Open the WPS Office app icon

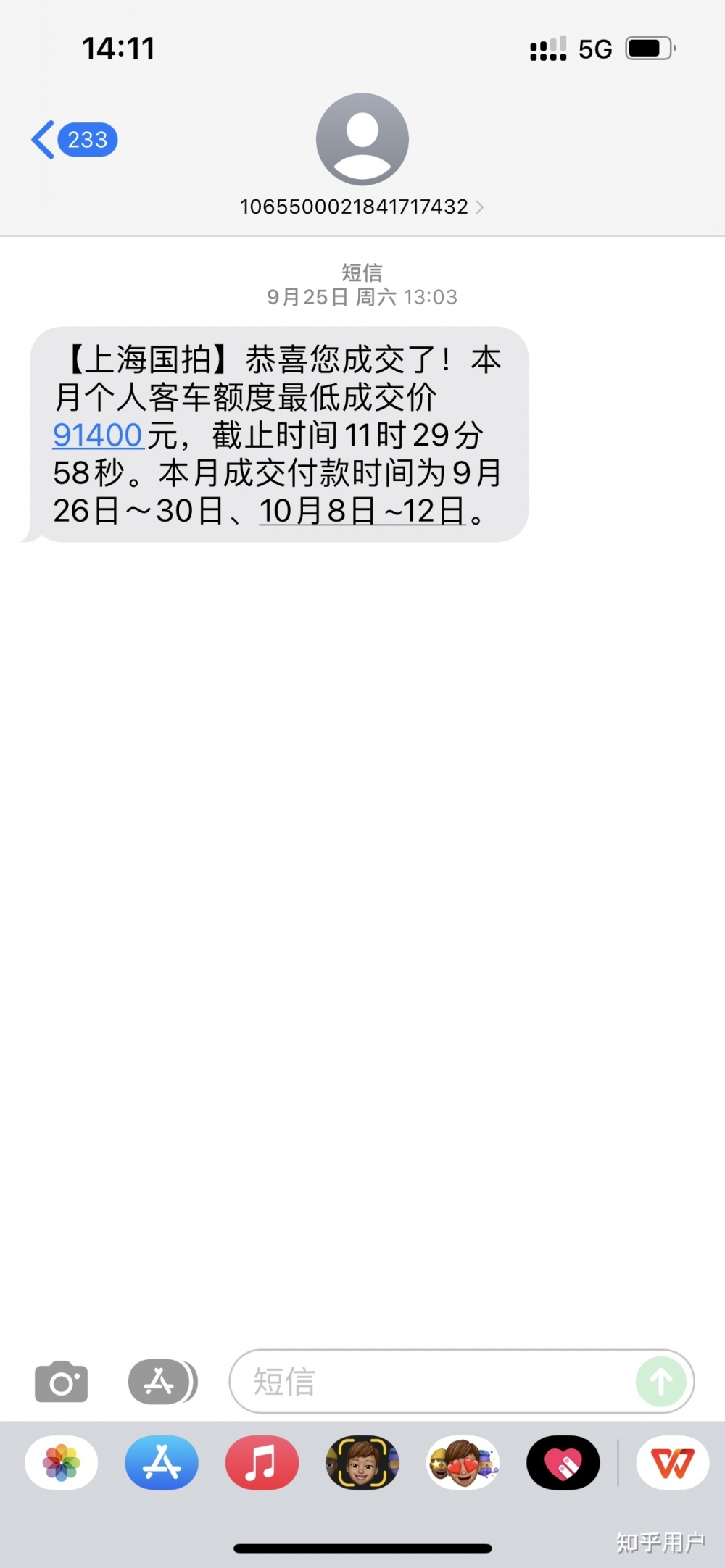pyautogui.click(x=672, y=1463)
